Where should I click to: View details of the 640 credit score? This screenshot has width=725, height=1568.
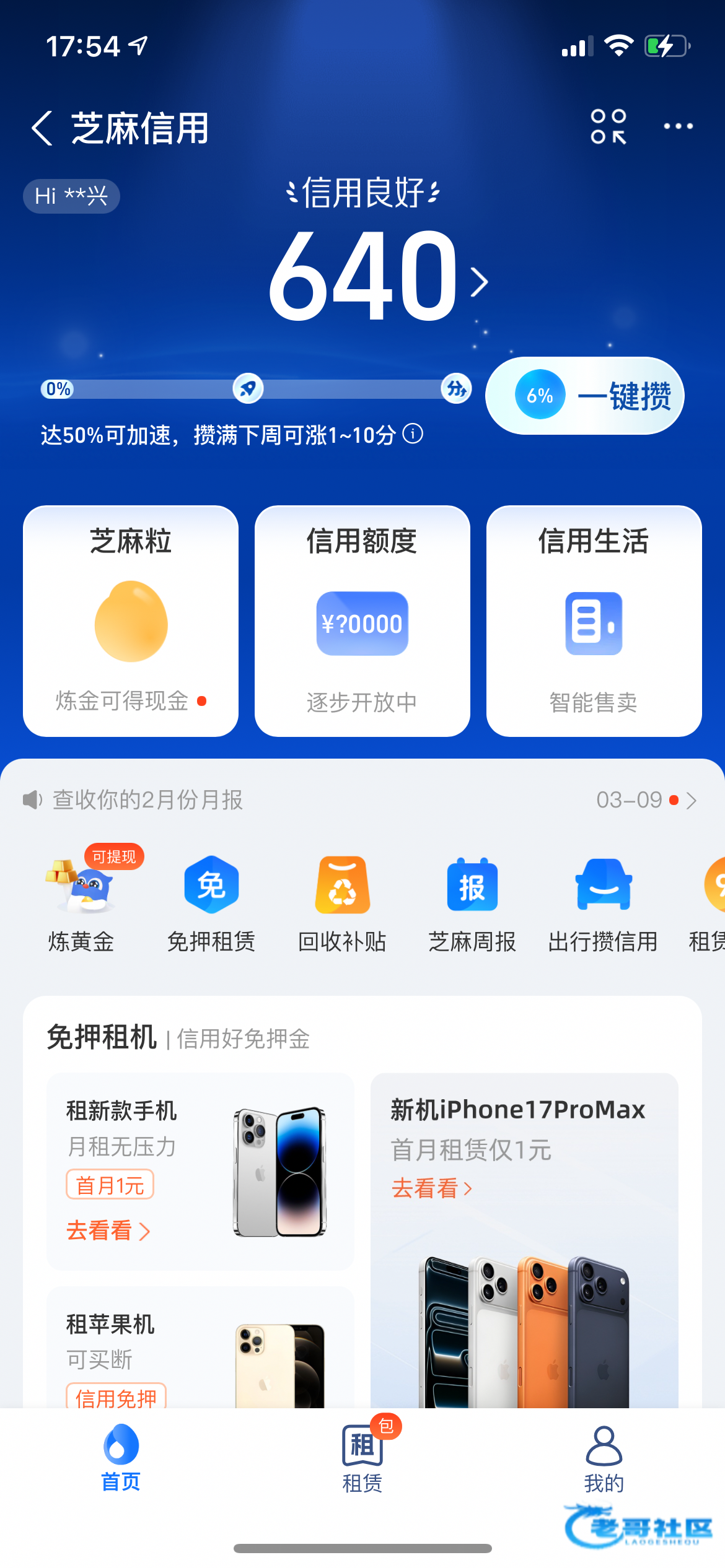tap(378, 276)
